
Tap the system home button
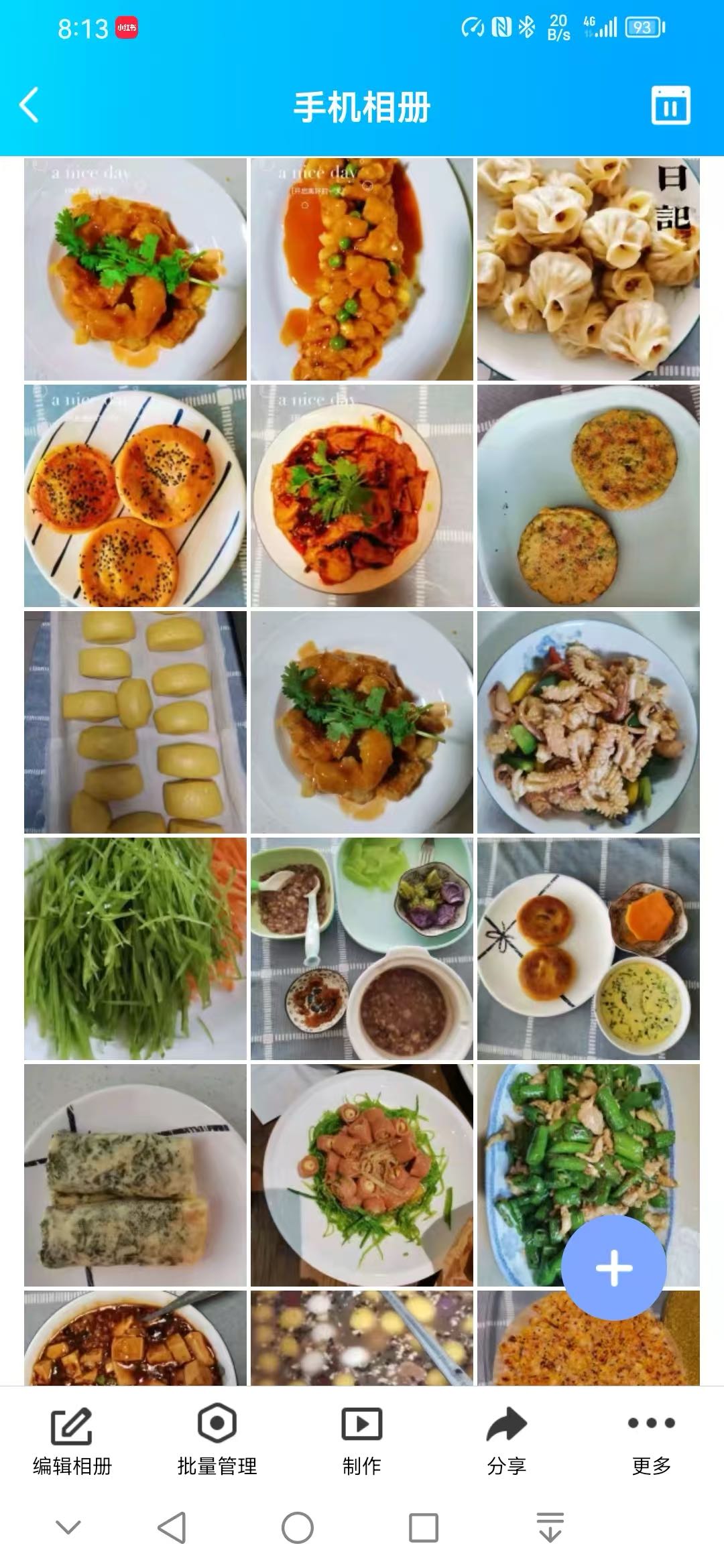click(x=298, y=1528)
